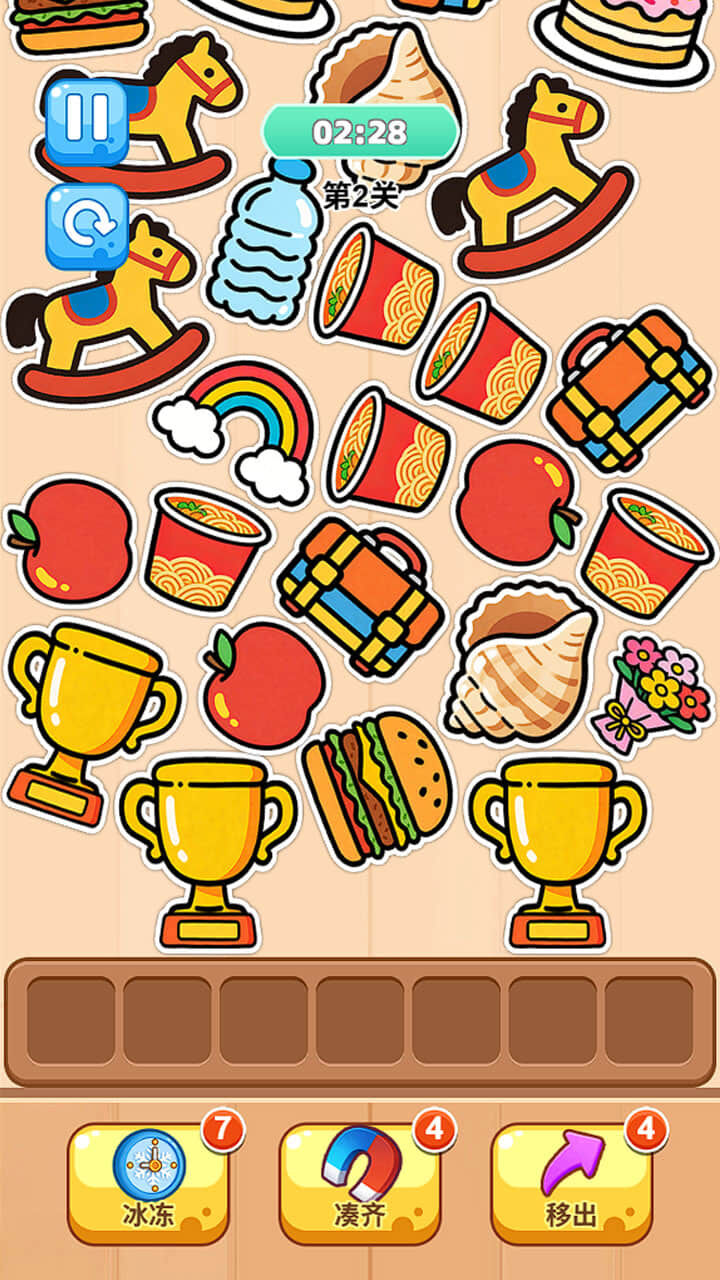Use the 冰冻 freeze power-up

coord(148,1183)
